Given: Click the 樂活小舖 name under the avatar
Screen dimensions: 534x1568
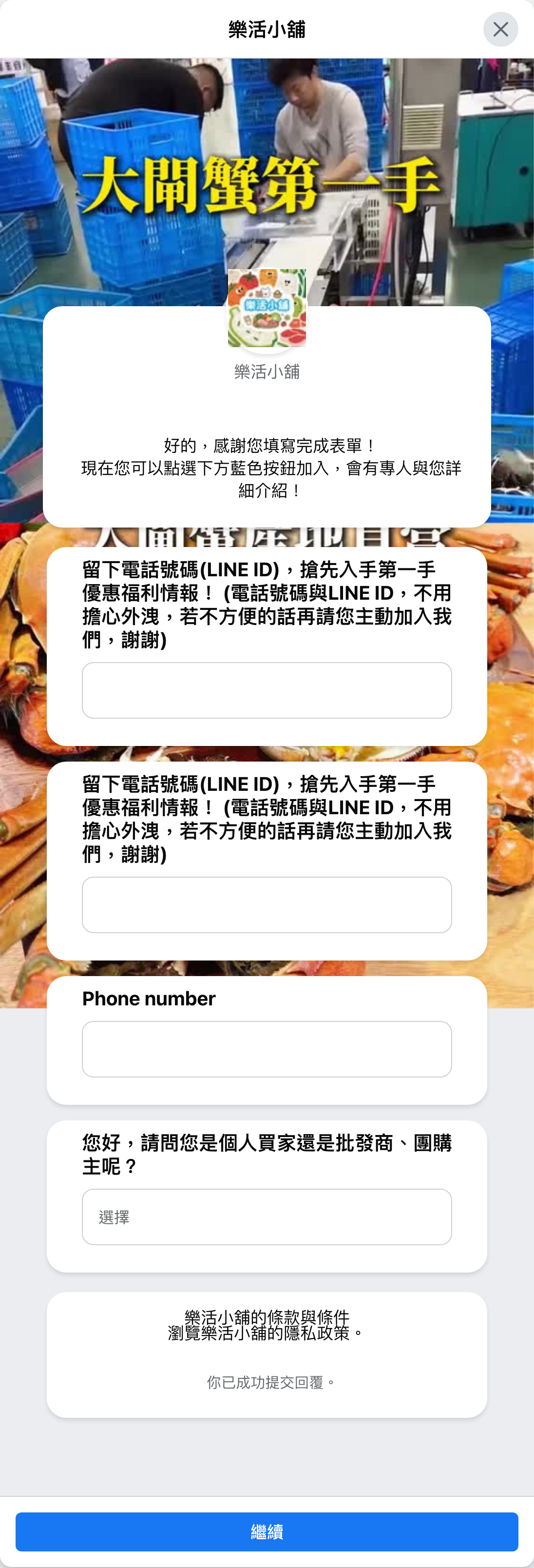Looking at the screenshot, I should [x=267, y=372].
